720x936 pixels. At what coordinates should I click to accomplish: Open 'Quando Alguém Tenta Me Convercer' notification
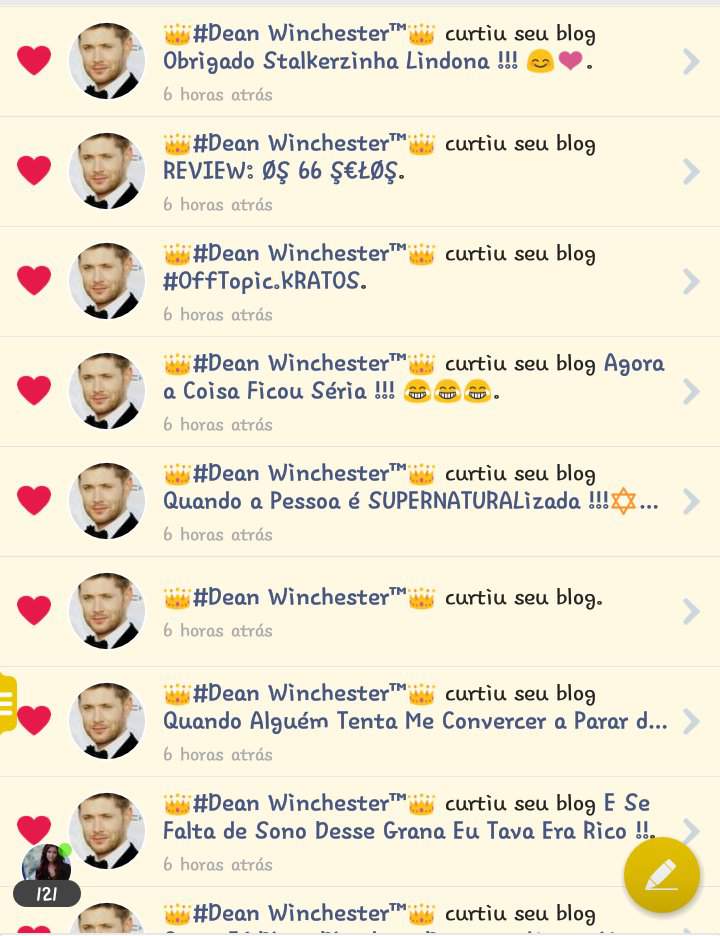(x=400, y=722)
